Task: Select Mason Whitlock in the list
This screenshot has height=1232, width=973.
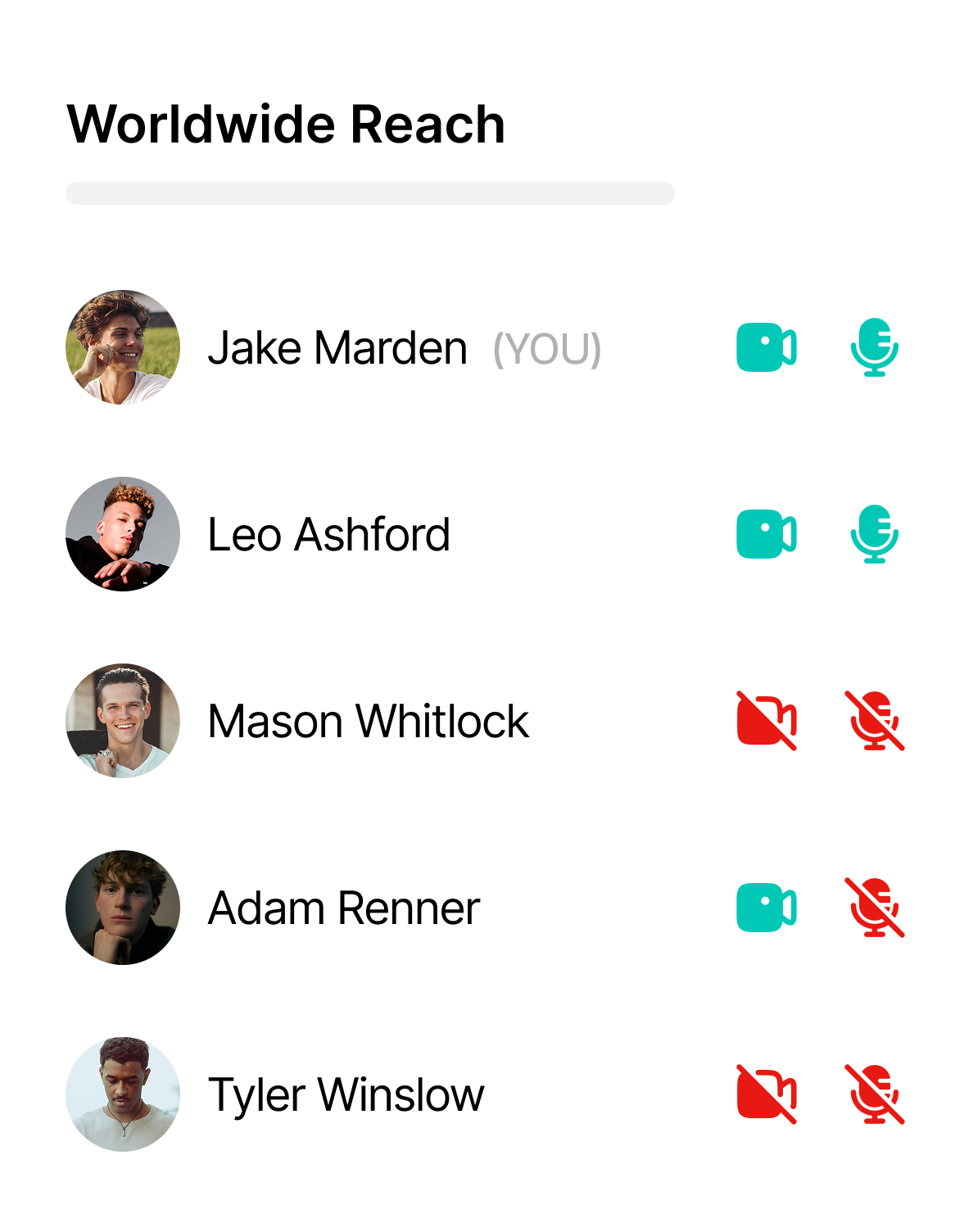Action: tap(368, 721)
